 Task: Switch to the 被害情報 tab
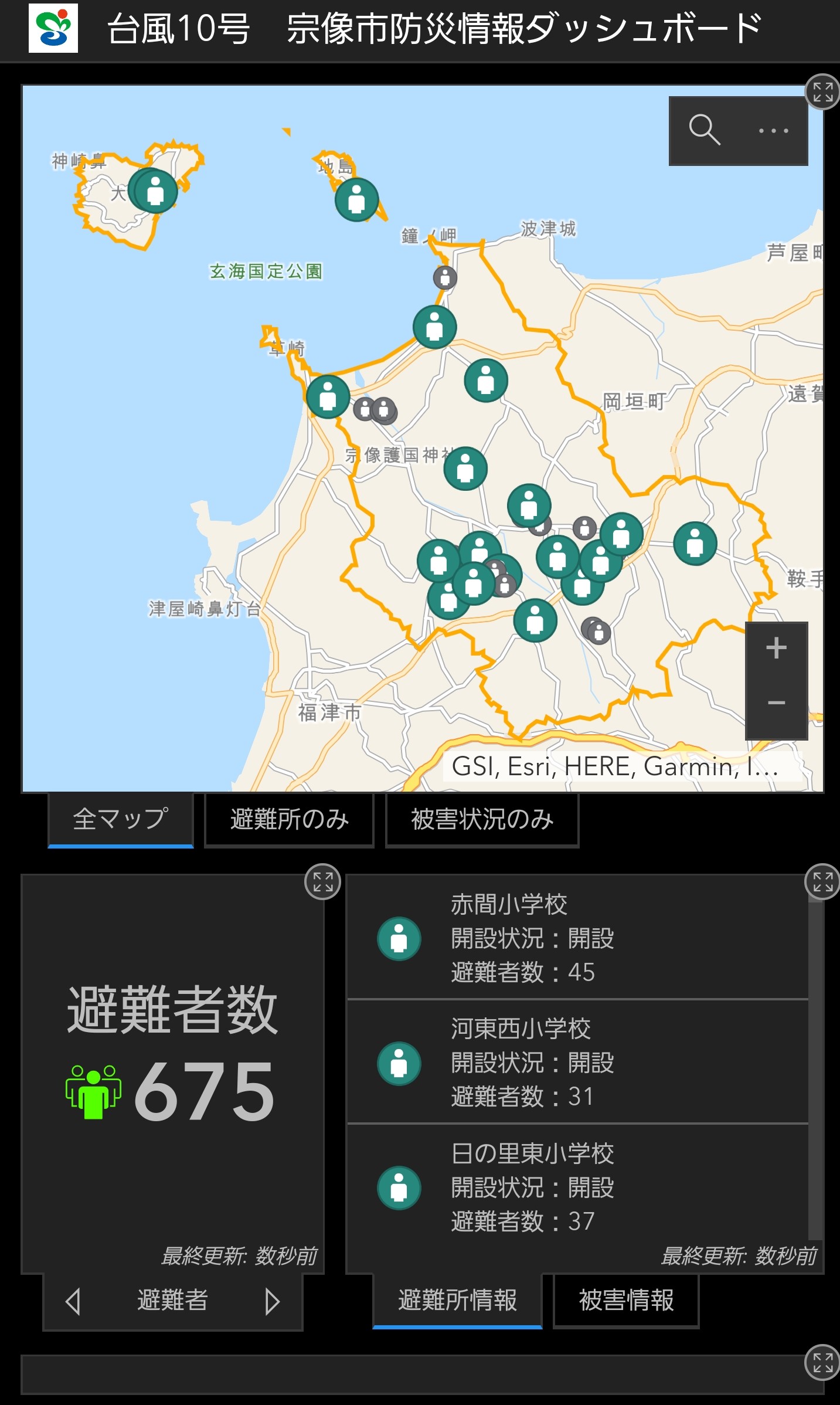pyautogui.click(x=625, y=1301)
